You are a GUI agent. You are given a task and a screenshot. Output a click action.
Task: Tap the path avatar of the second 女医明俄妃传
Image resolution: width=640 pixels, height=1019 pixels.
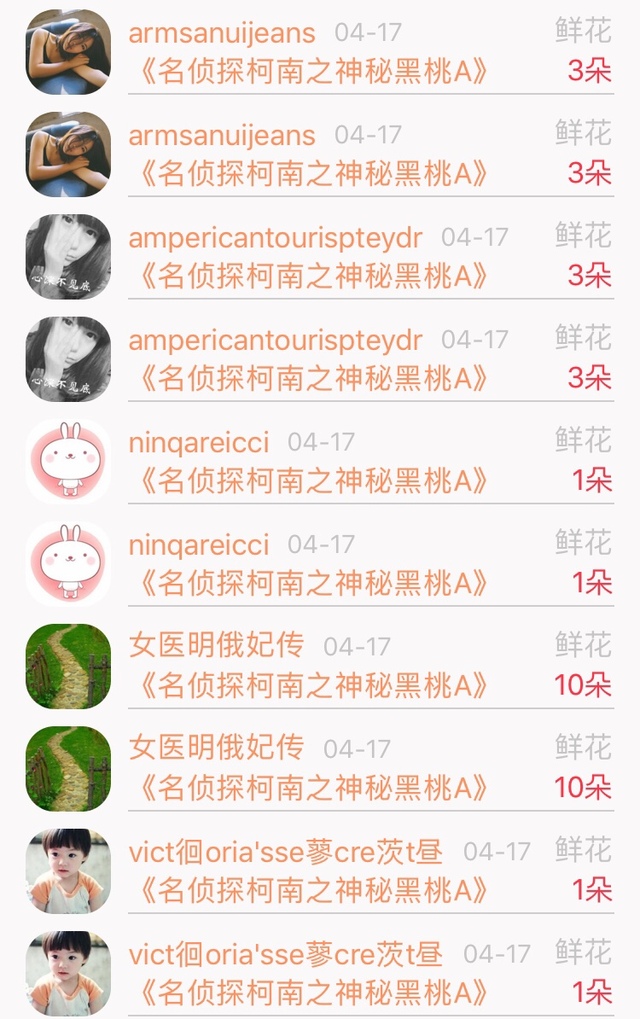(x=68, y=768)
